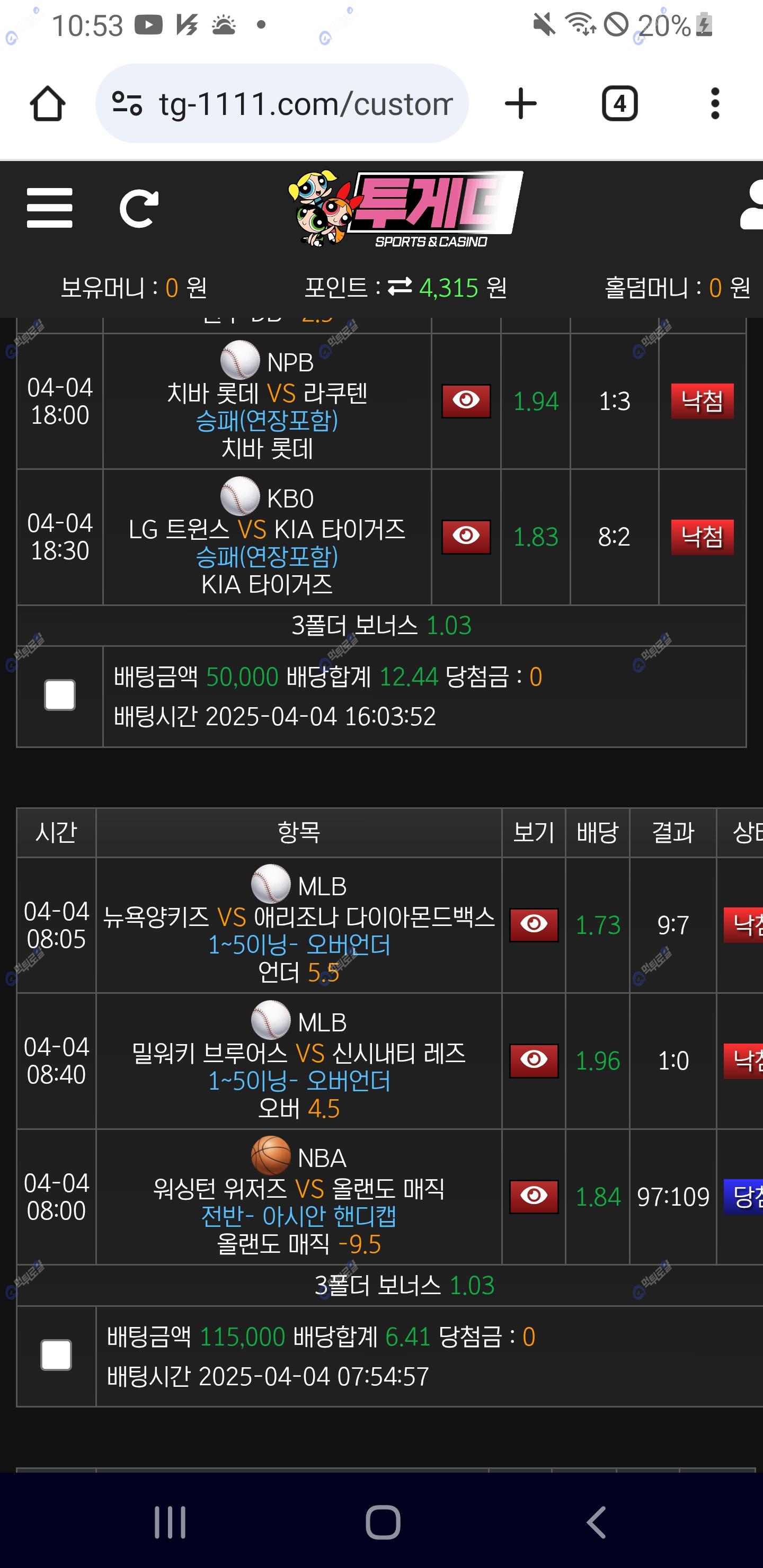Tap the browser home button
Screen dimensions: 763x1568
48,103
